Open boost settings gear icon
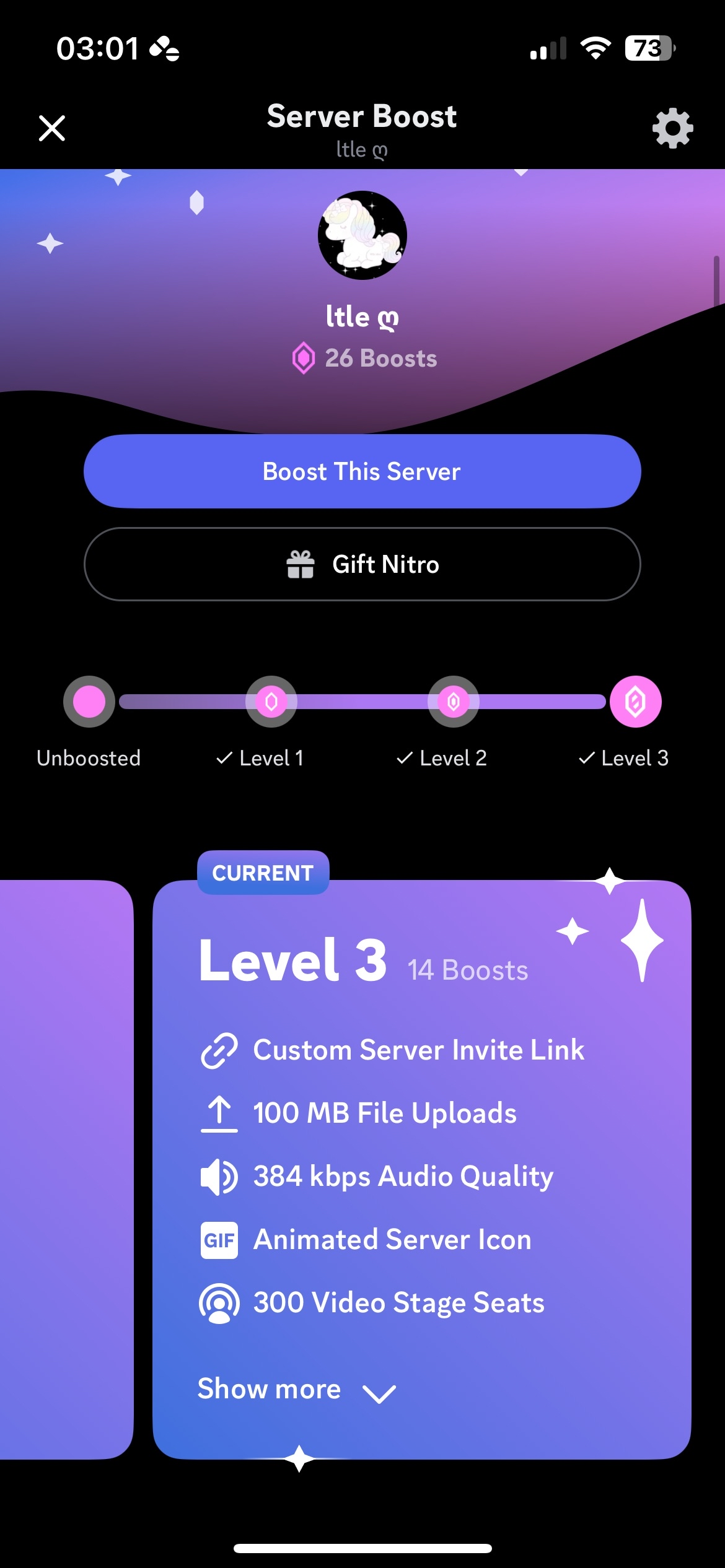 pyautogui.click(x=672, y=128)
